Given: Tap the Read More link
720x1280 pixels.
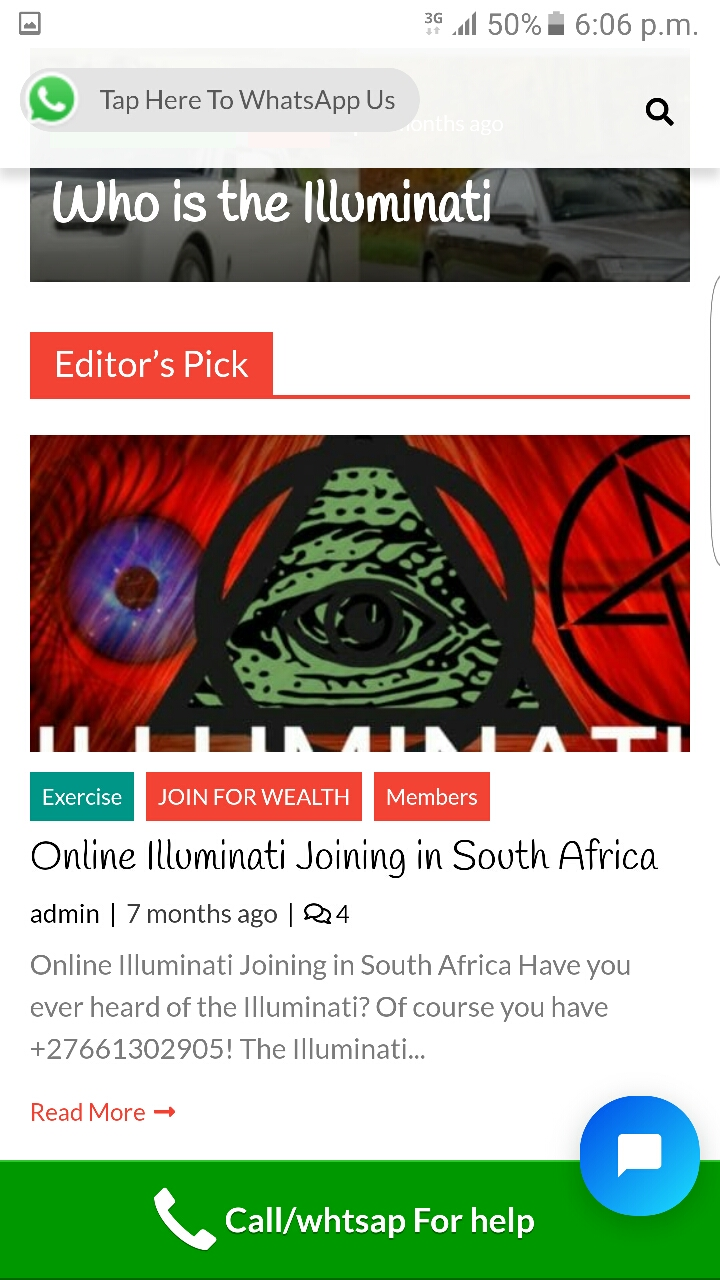Looking at the screenshot, I should (102, 1112).
